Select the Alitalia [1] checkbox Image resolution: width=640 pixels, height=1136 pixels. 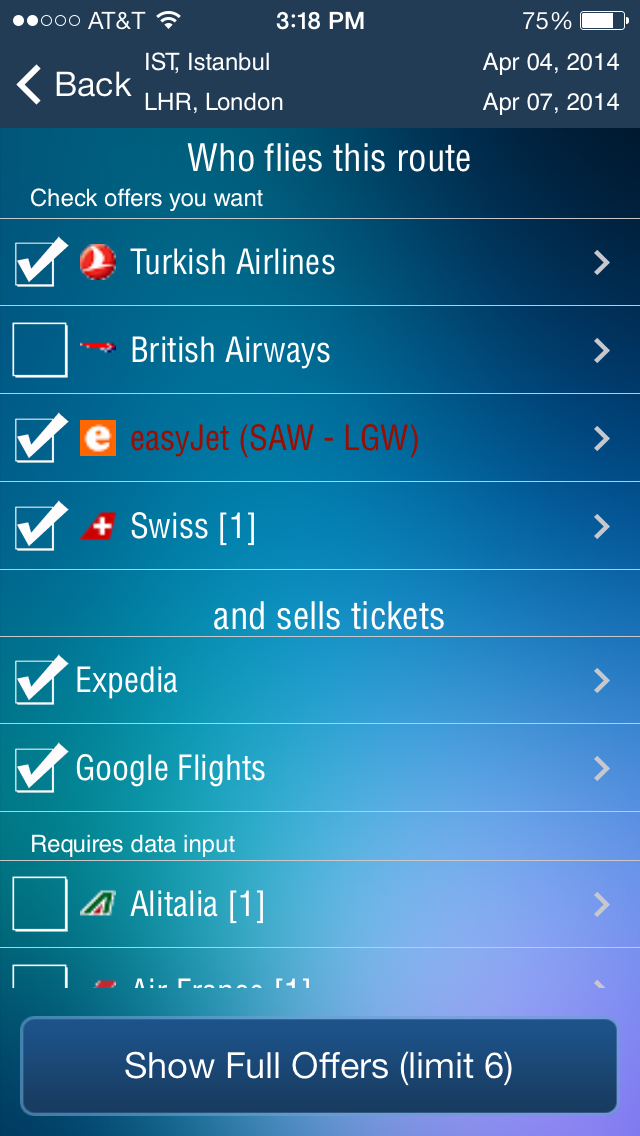tap(40, 904)
